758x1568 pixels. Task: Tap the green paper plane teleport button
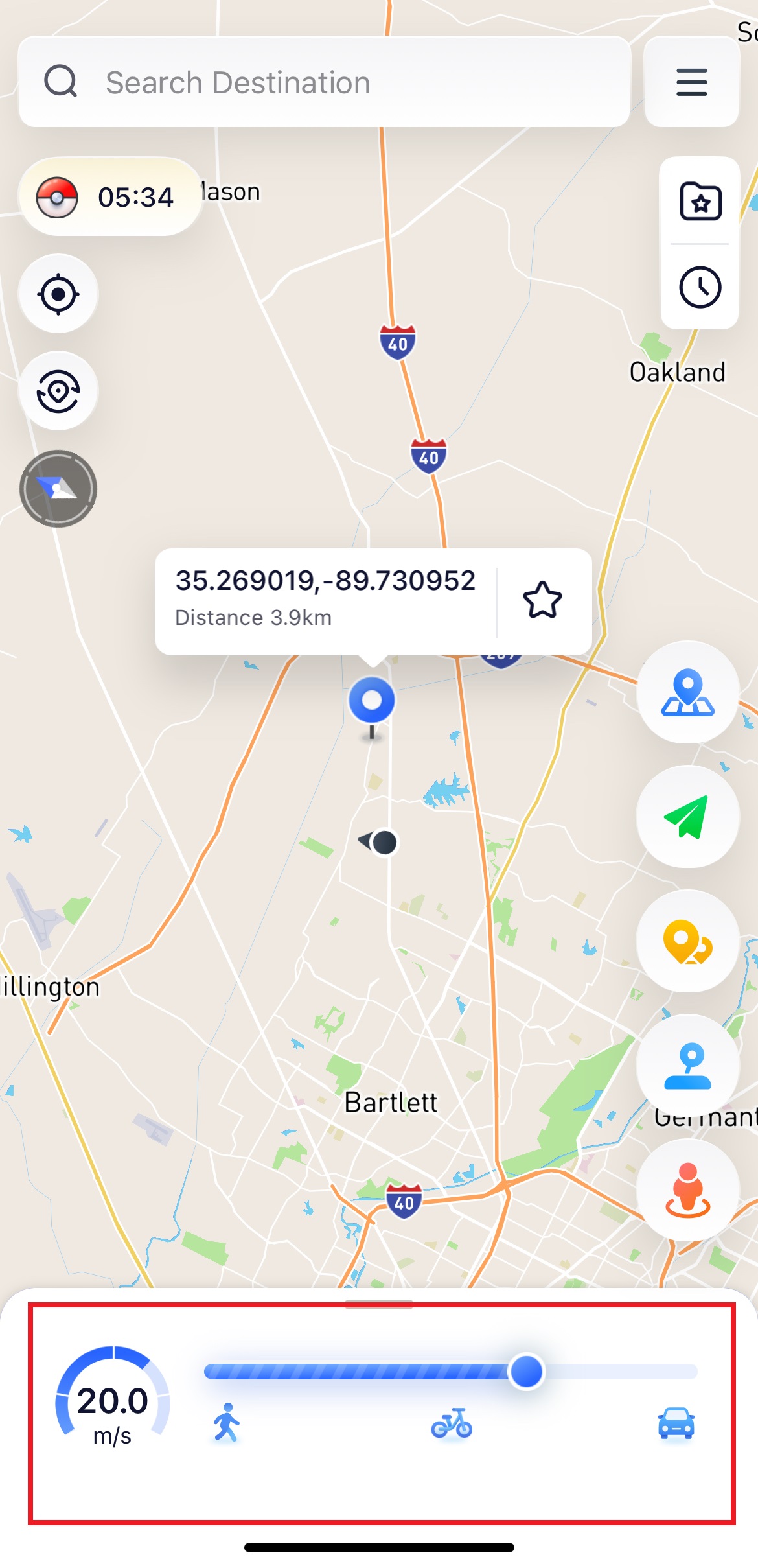687,816
